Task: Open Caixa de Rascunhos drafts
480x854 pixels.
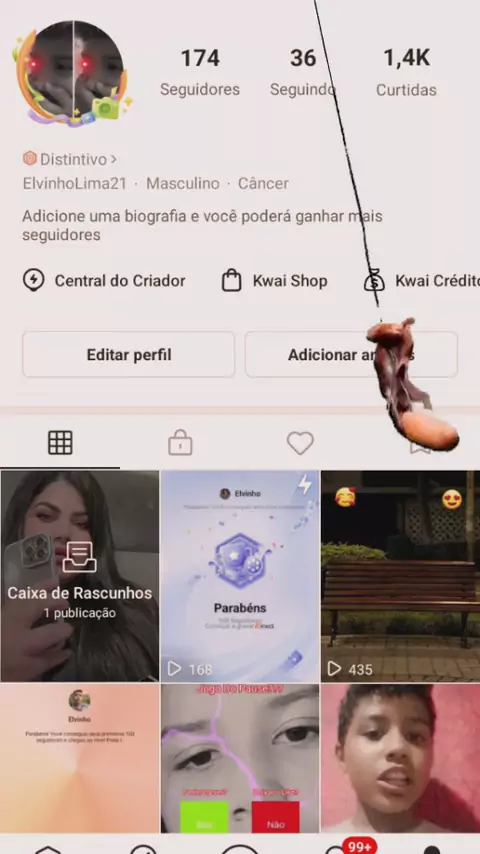Action: coord(80,576)
